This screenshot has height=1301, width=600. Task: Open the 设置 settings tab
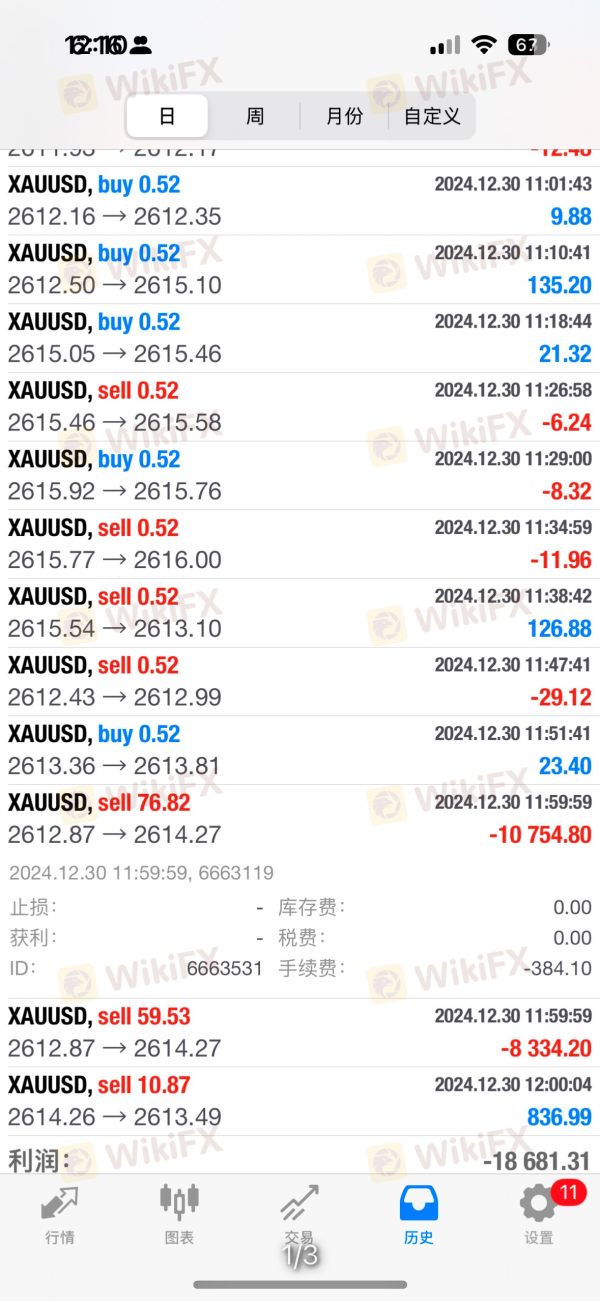pyautogui.click(x=538, y=1214)
